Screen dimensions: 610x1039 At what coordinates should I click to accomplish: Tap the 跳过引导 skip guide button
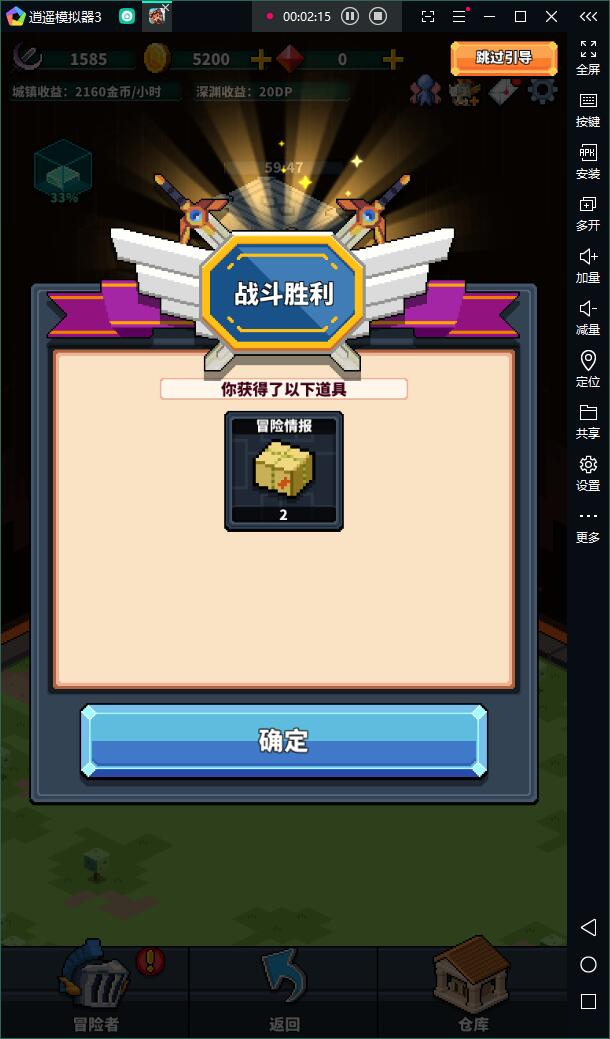(503, 58)
